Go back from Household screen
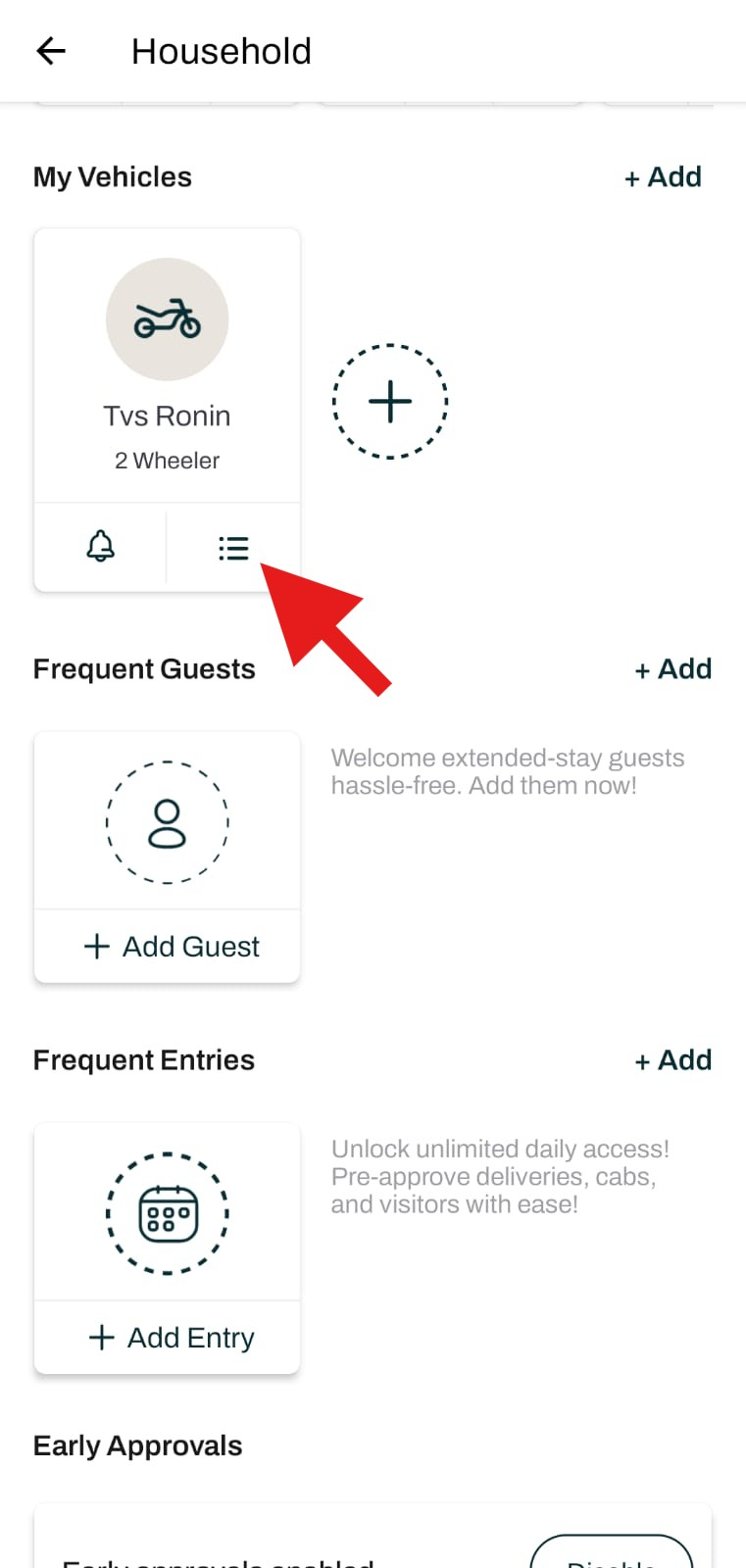 [51, 51]
